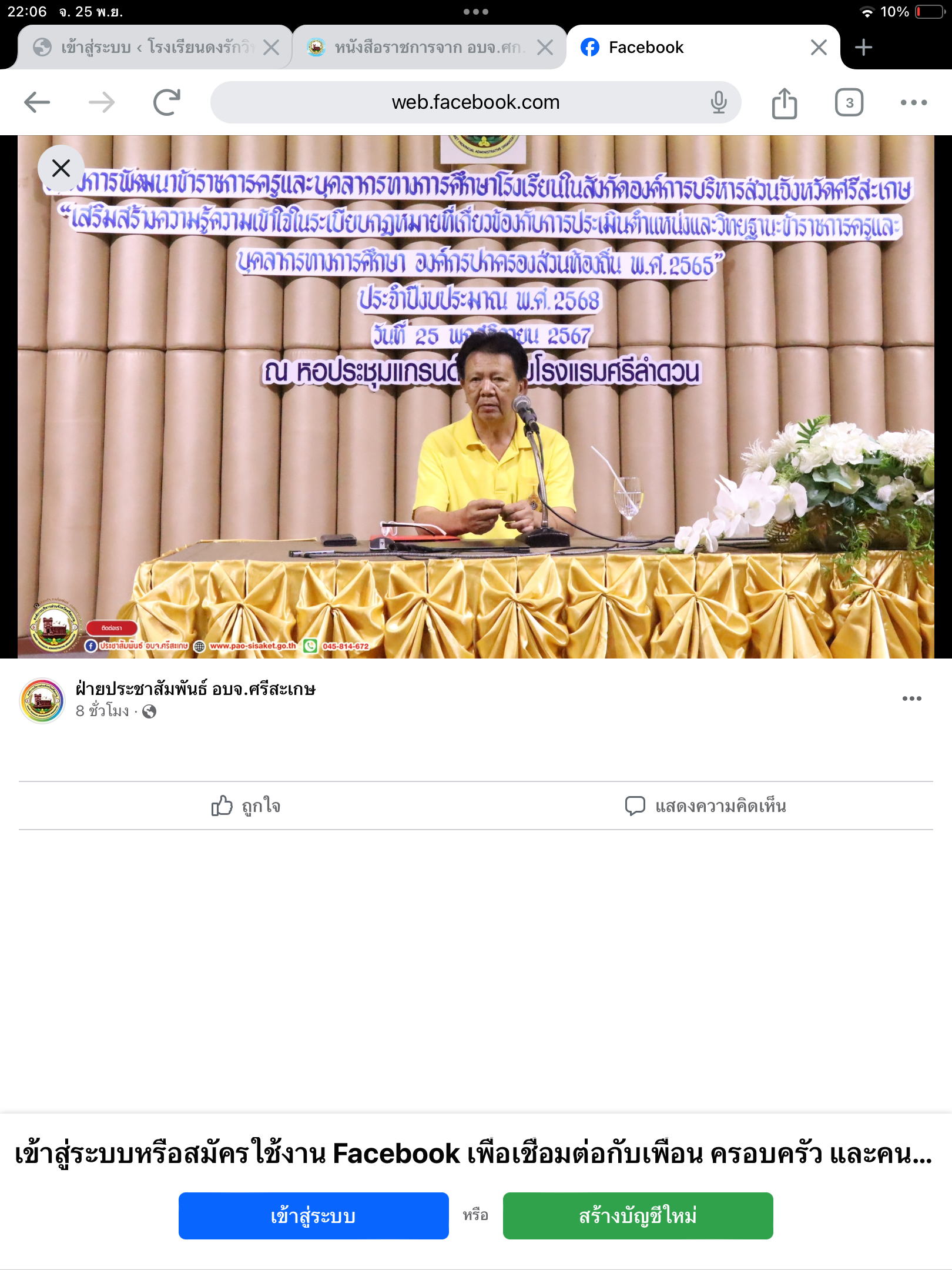Close the Facebook tab
This screenshot has width=952, height=1270.
click(x=819, y=48)
